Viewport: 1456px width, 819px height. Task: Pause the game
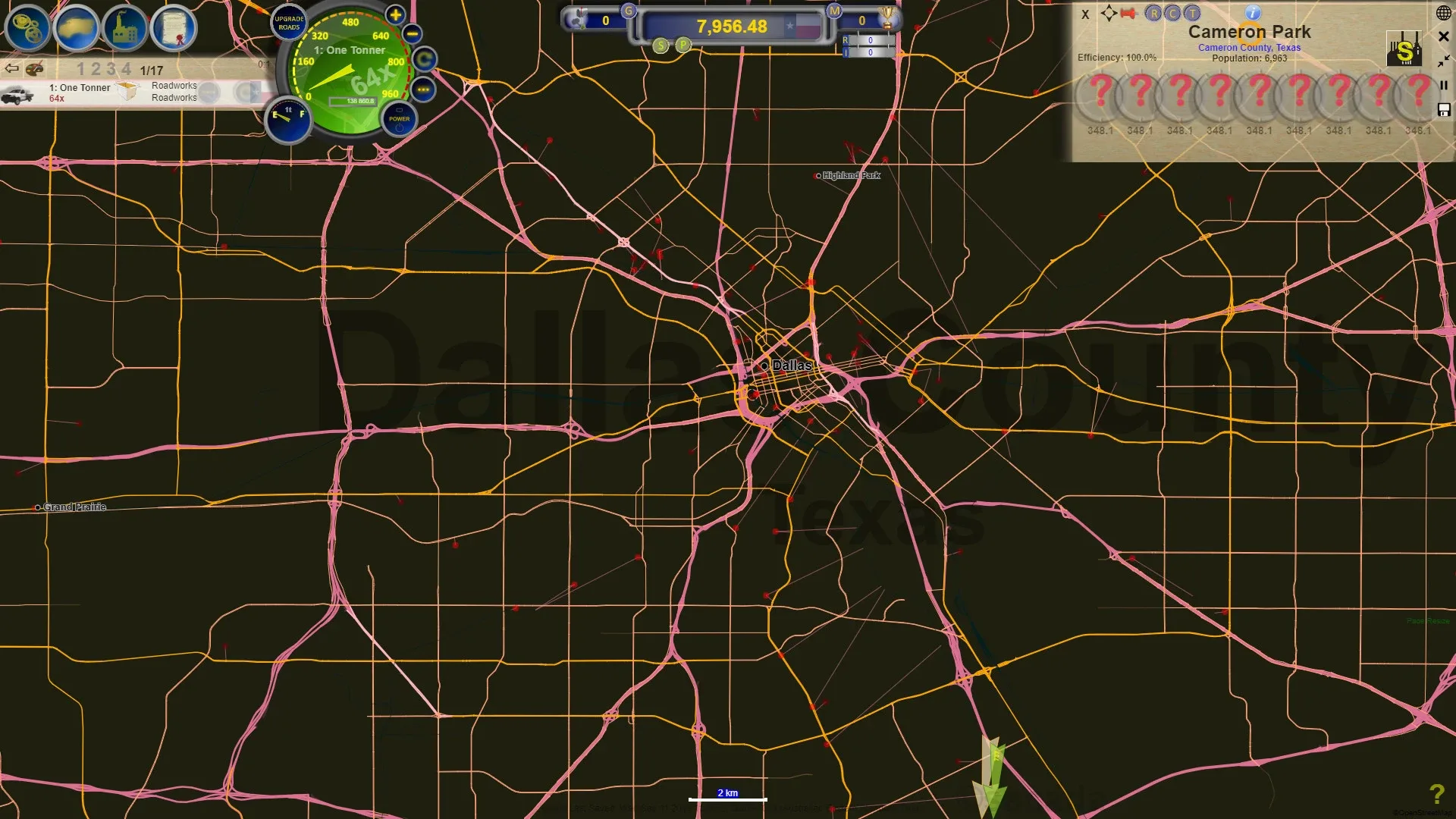pyautogui.click(x=1443, y=85)
